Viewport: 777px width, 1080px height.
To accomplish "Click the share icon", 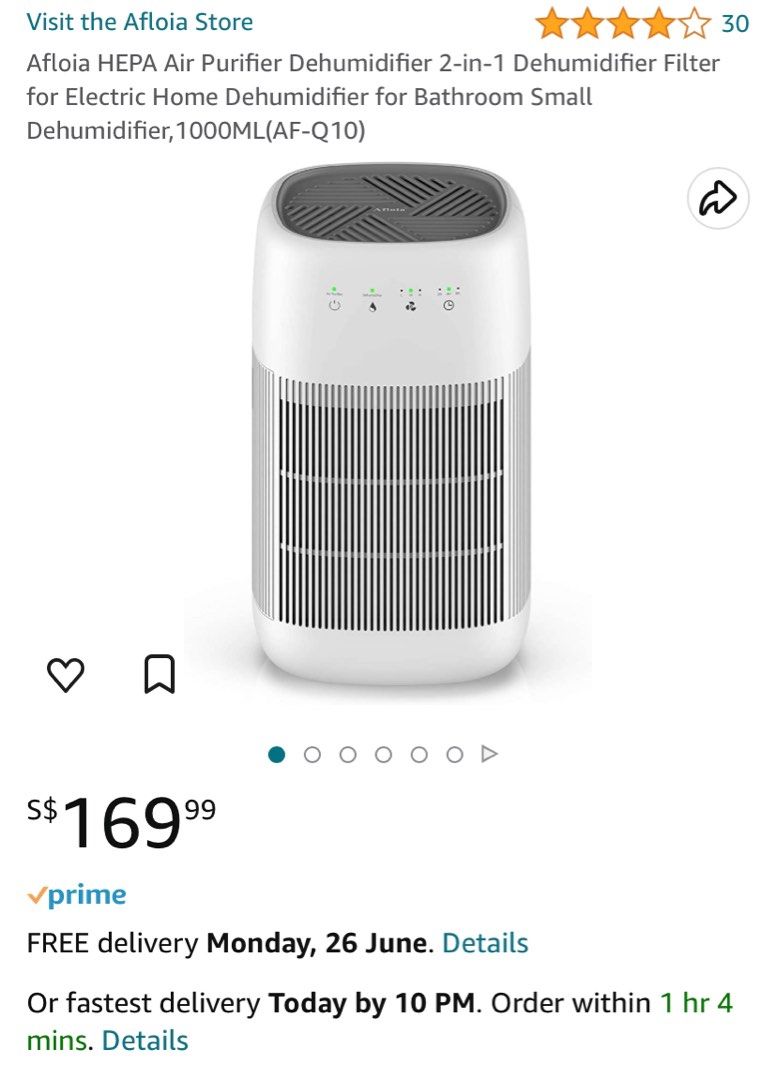I will coord(716,198).
